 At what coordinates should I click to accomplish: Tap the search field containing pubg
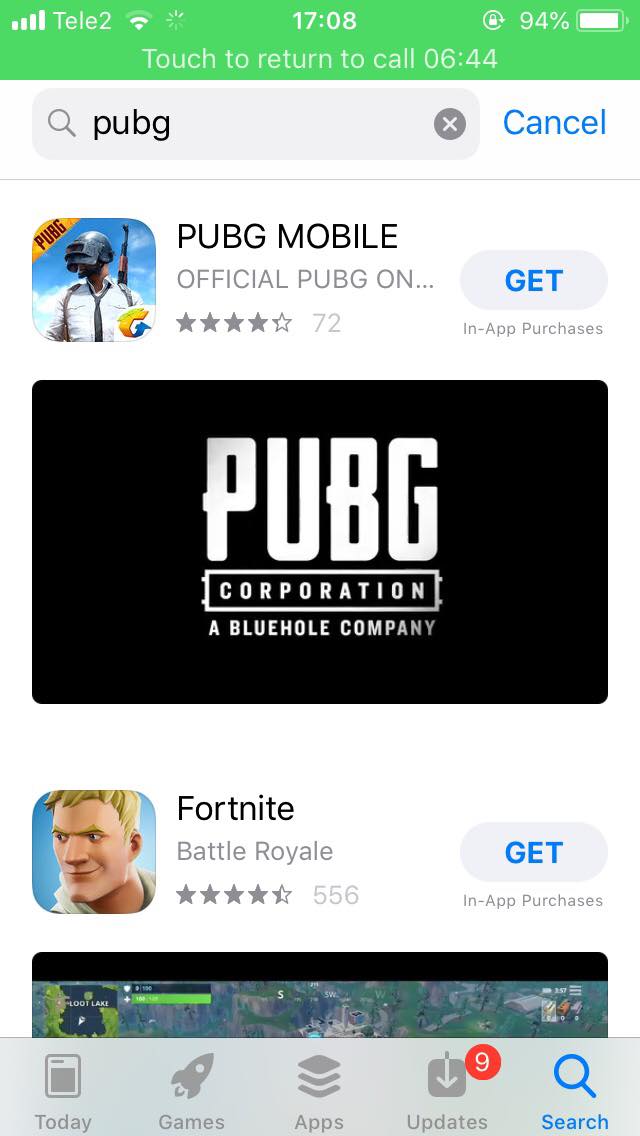pyautogui.click(x=256, y=124)
